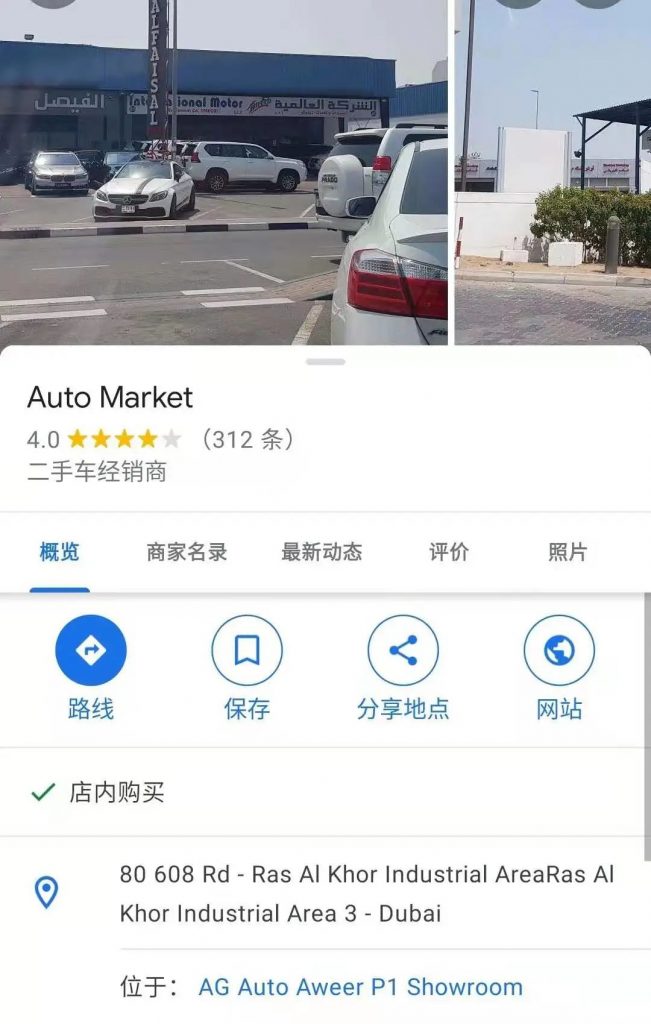Open the 照片 photos tab
This screenshot has width=651, height=1024.
coord(567,552)
